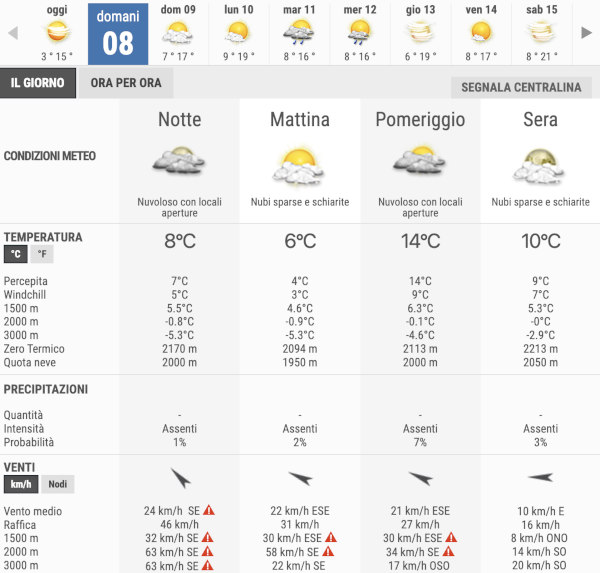600x573 pixels.
Task: Open forecast for lun 10
Action: click(x=238, y=33)
